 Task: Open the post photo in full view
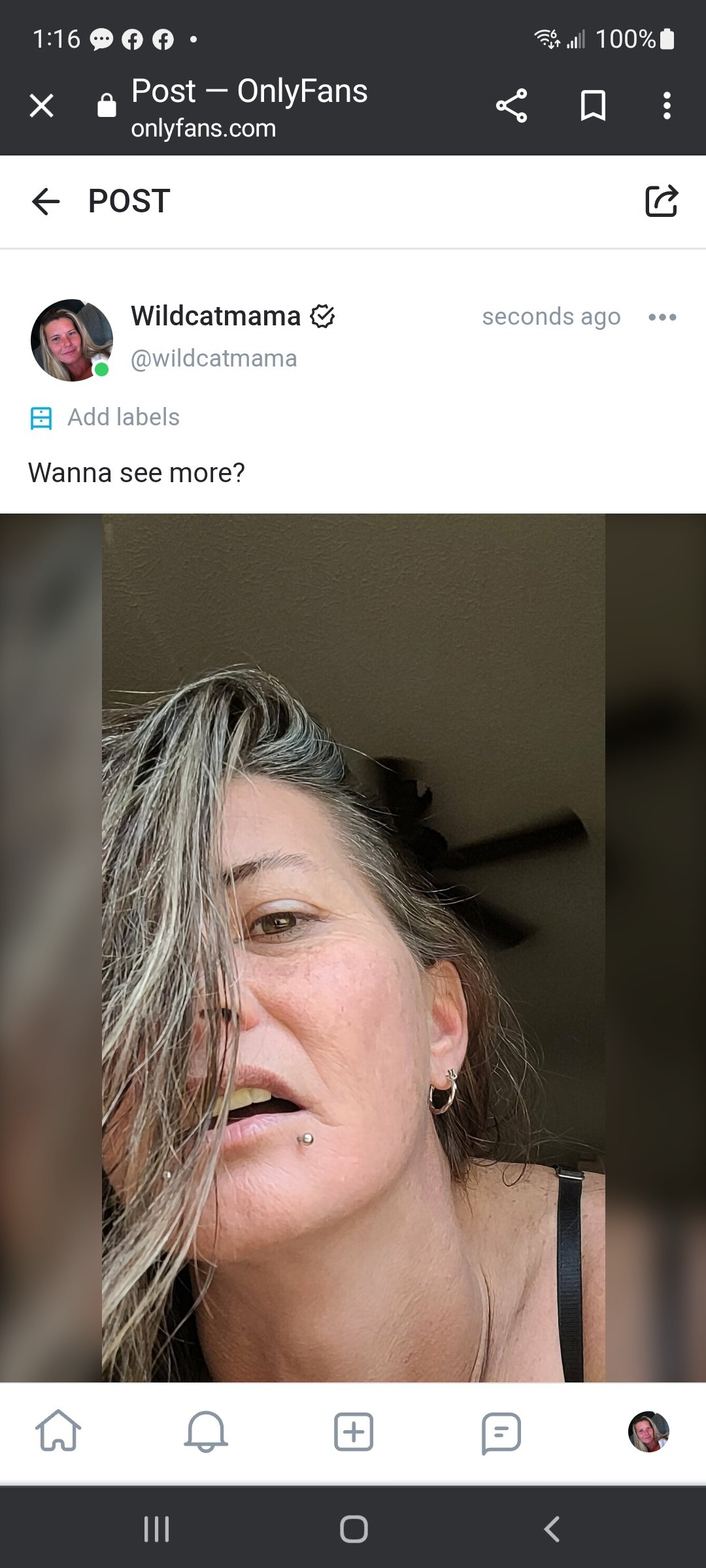pos(353,947)
